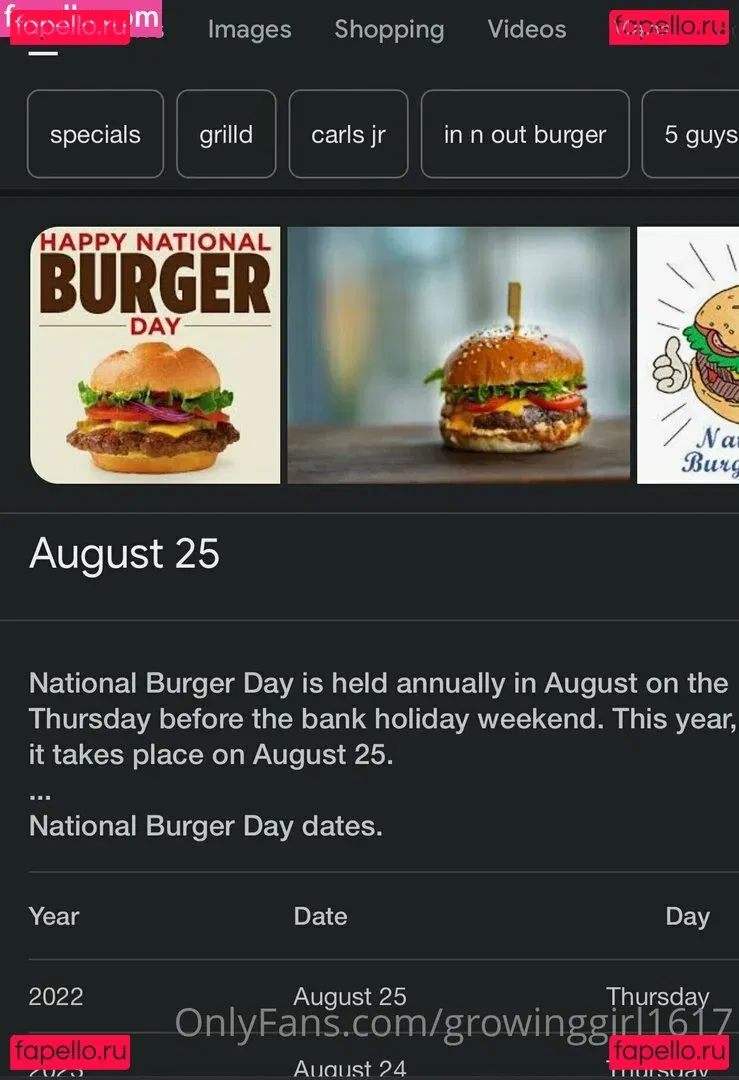
Task: Switch to the Shopping tab
Action: point(389,30)
